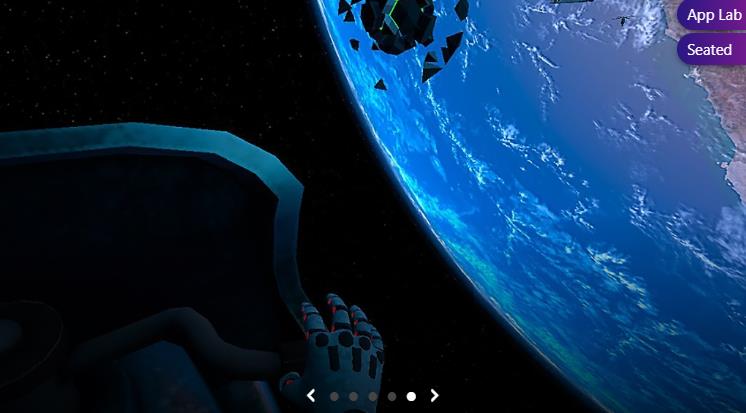Advance to the next carousel image
The image size is (746, 413).
click(x=435, y=396)
